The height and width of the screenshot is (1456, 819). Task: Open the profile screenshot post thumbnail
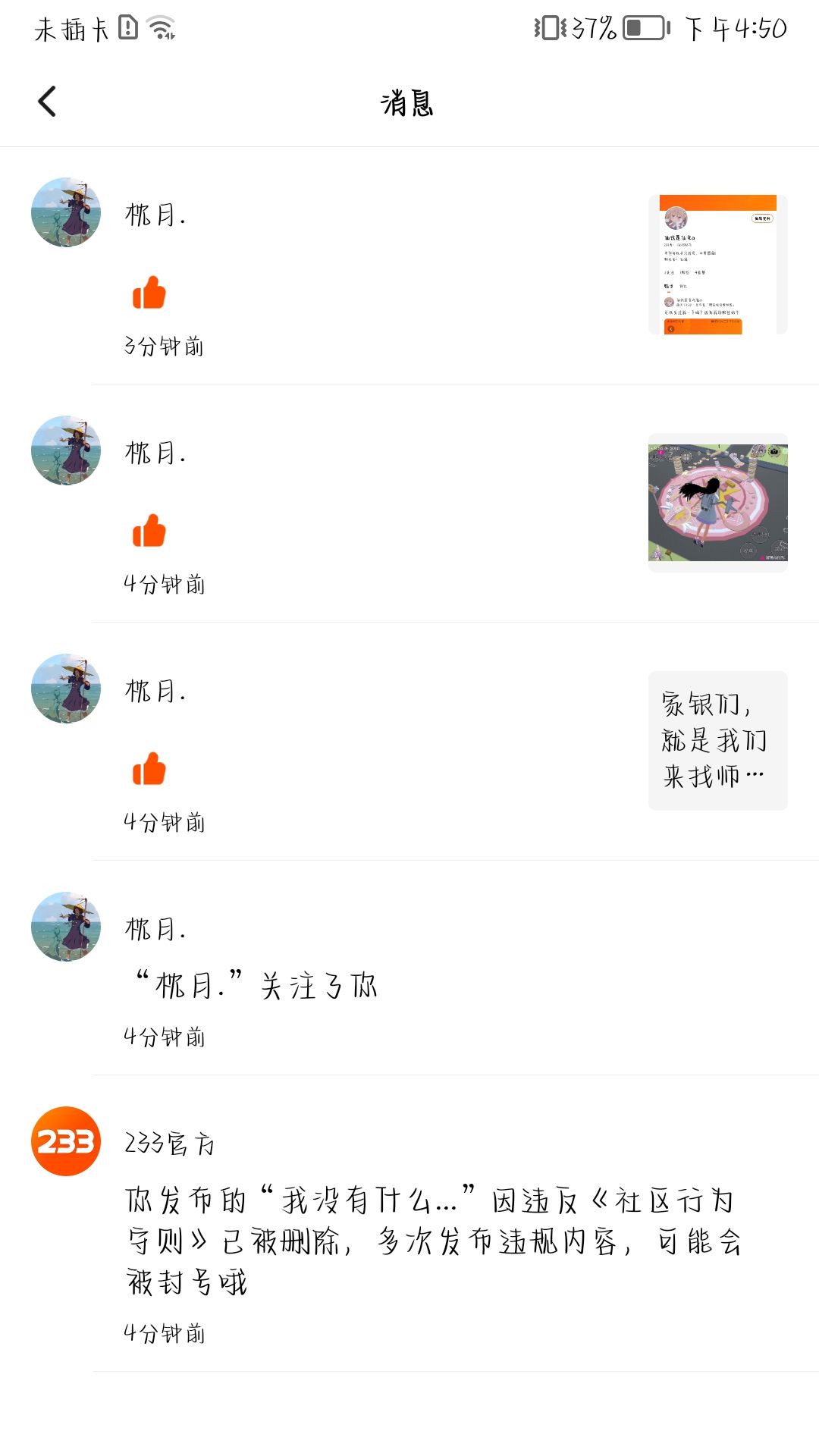(x=717, y=265)
